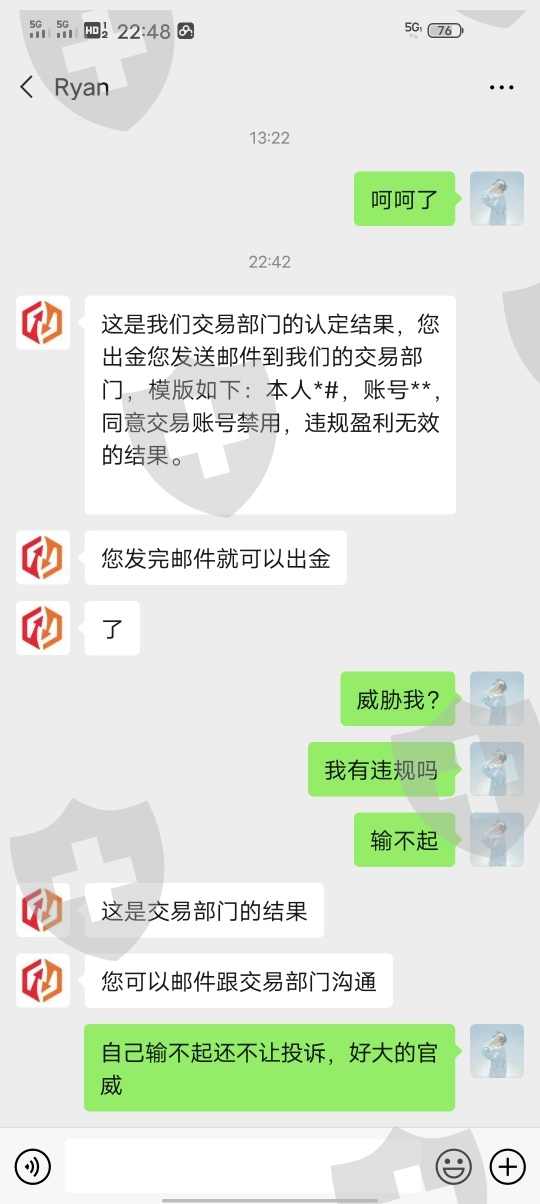540x1204 pixels.
Task: Open the emoji sticker panel
Action: coord(454,1166)
